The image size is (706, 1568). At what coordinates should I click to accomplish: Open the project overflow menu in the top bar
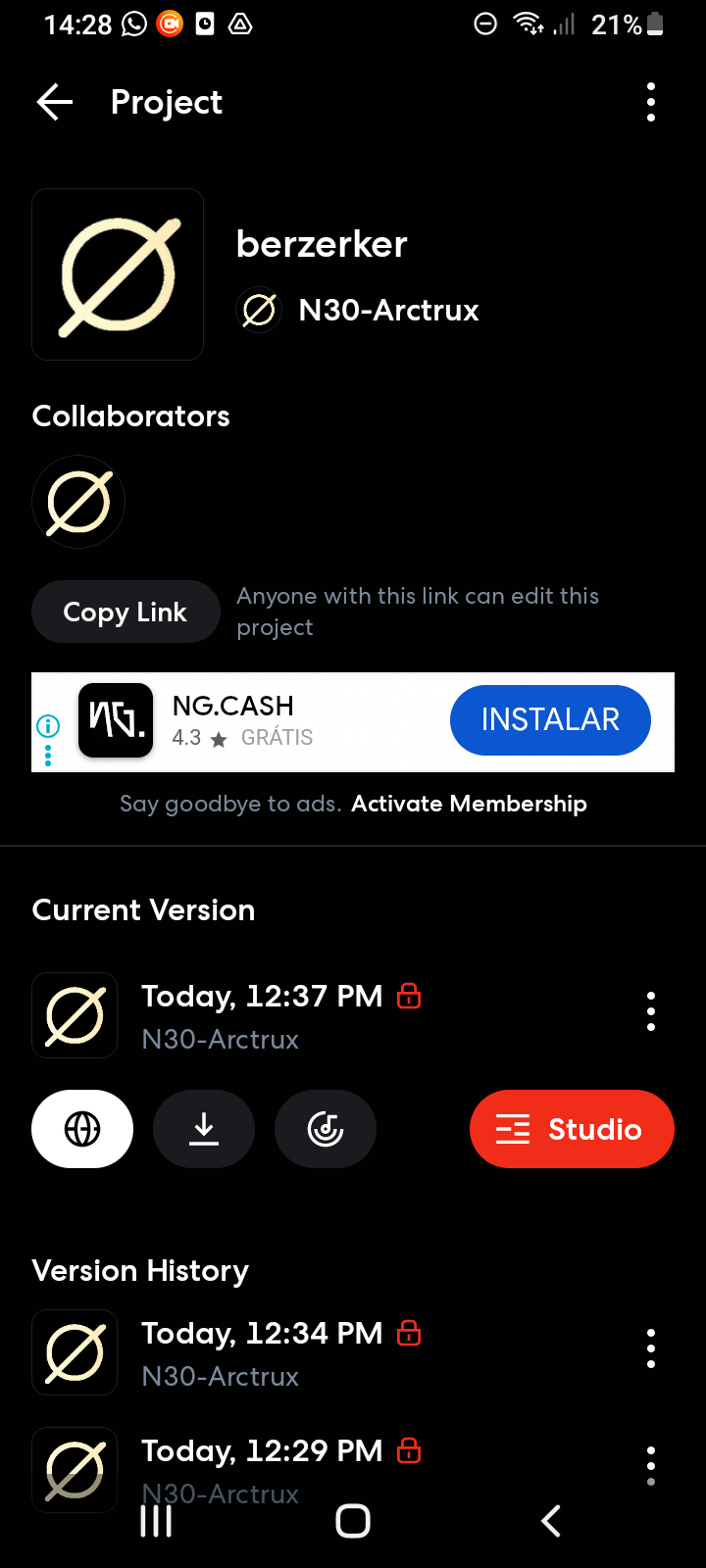point(651,102)
